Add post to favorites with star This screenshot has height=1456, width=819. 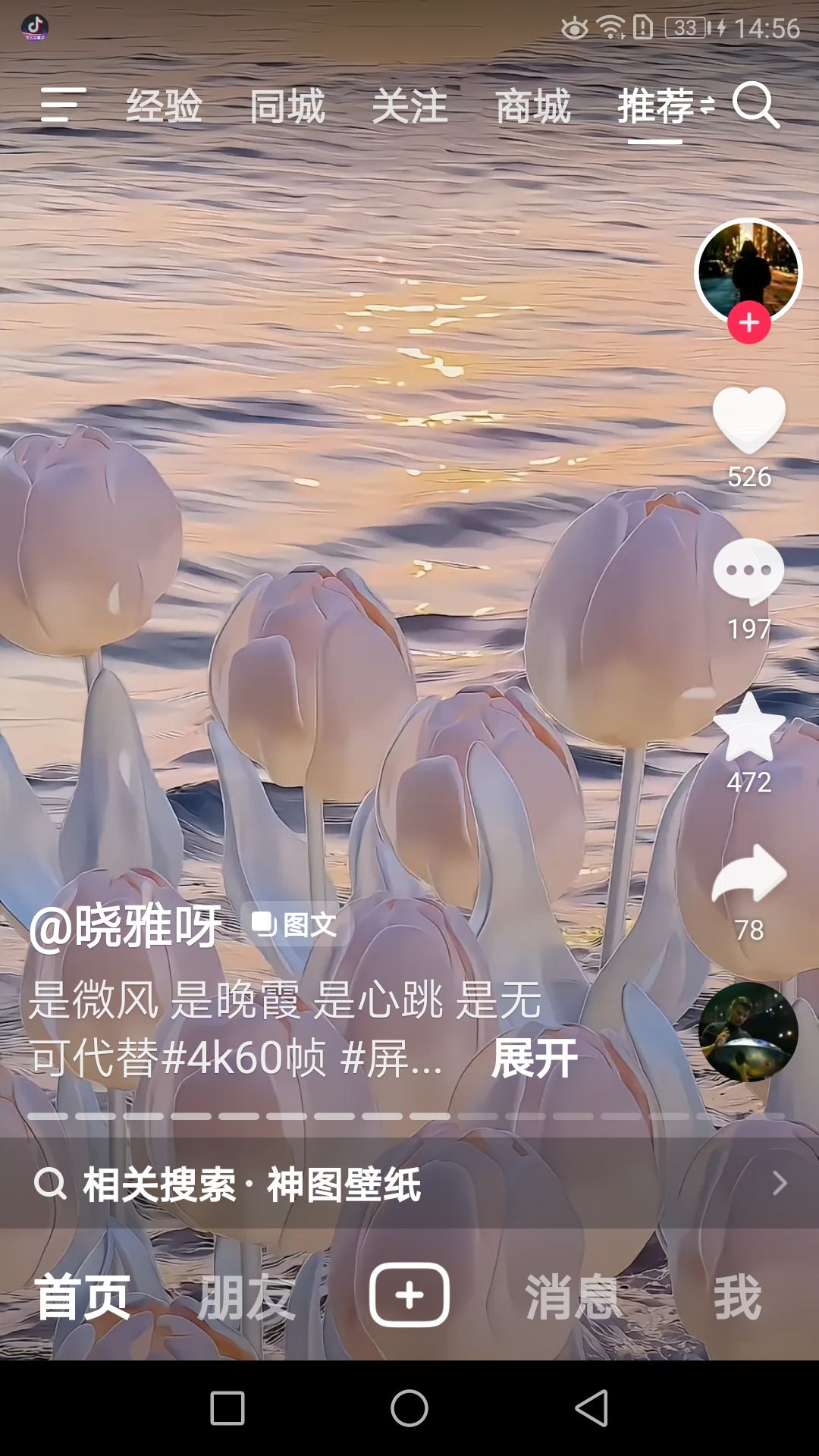(x=749, y=727)
